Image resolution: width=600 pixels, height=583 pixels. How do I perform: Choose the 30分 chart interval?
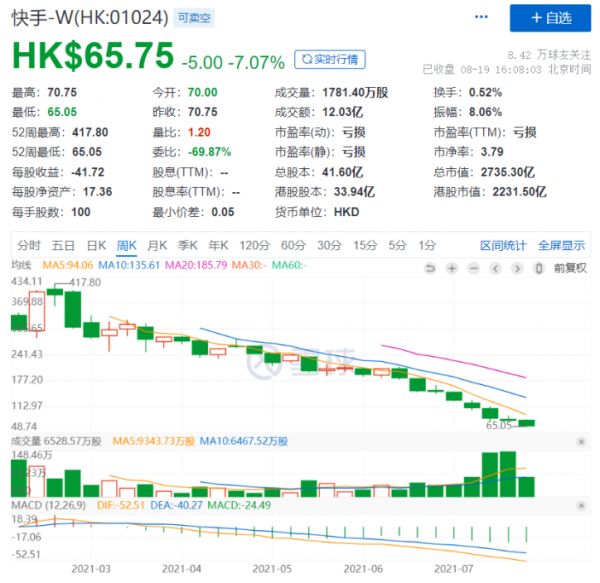coord(329,245)
